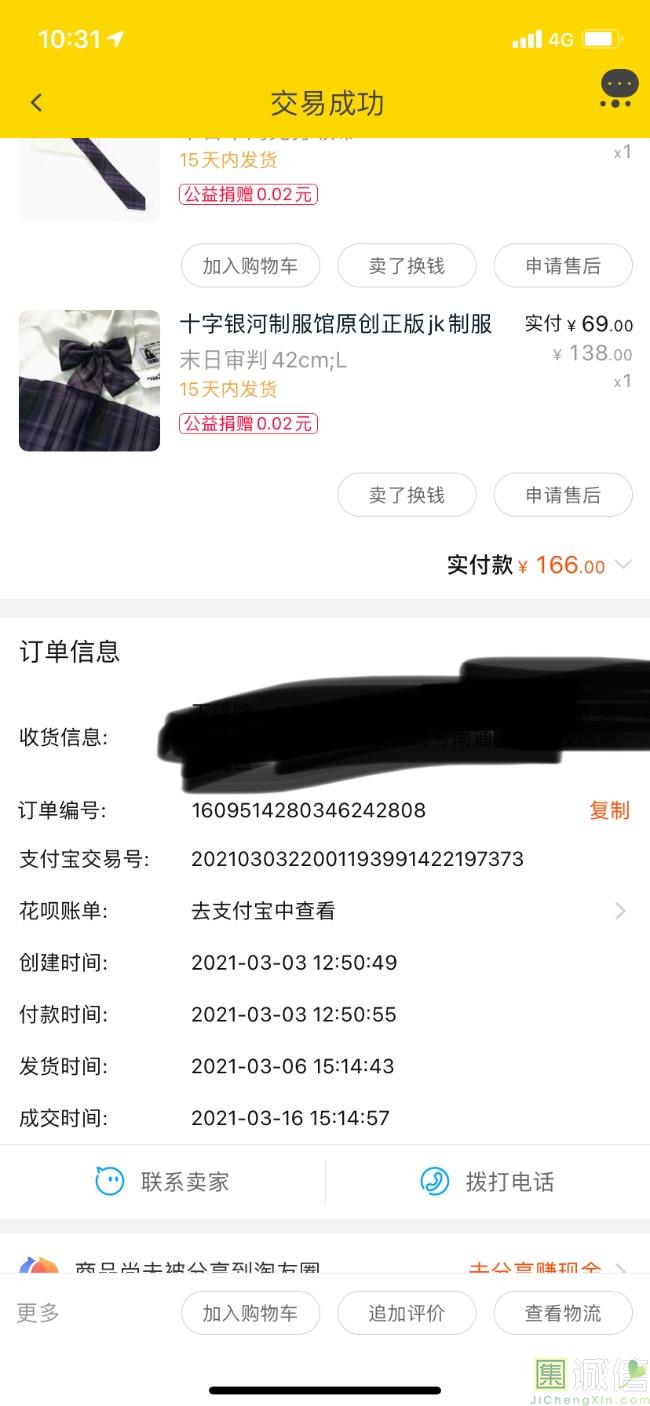Tap 卖了换钱 under the jk制服 item
The image size is (650, 1406).
(x=406, y=495)
